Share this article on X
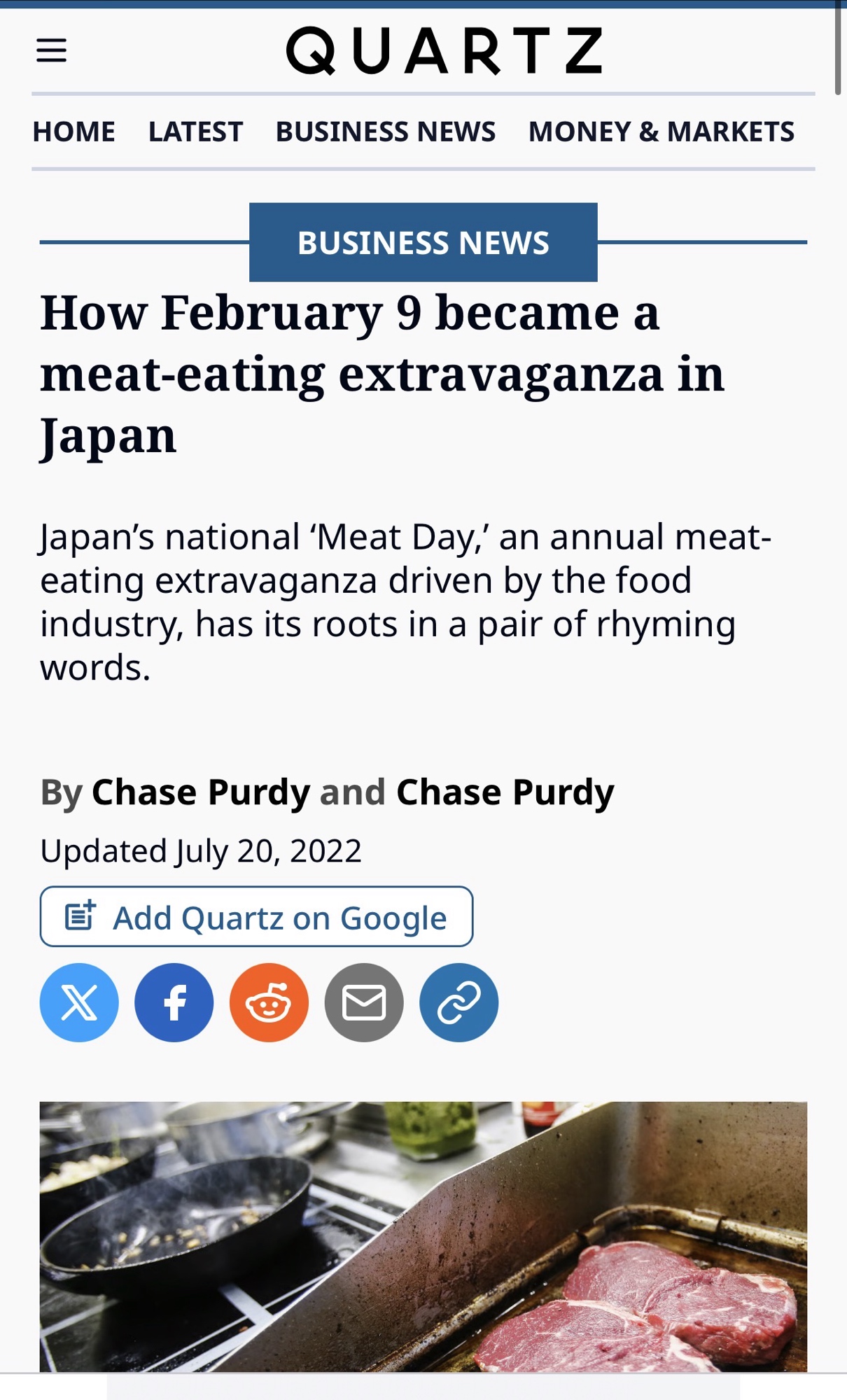Viewport: 847px width, 1400px height. (79, 1002)
